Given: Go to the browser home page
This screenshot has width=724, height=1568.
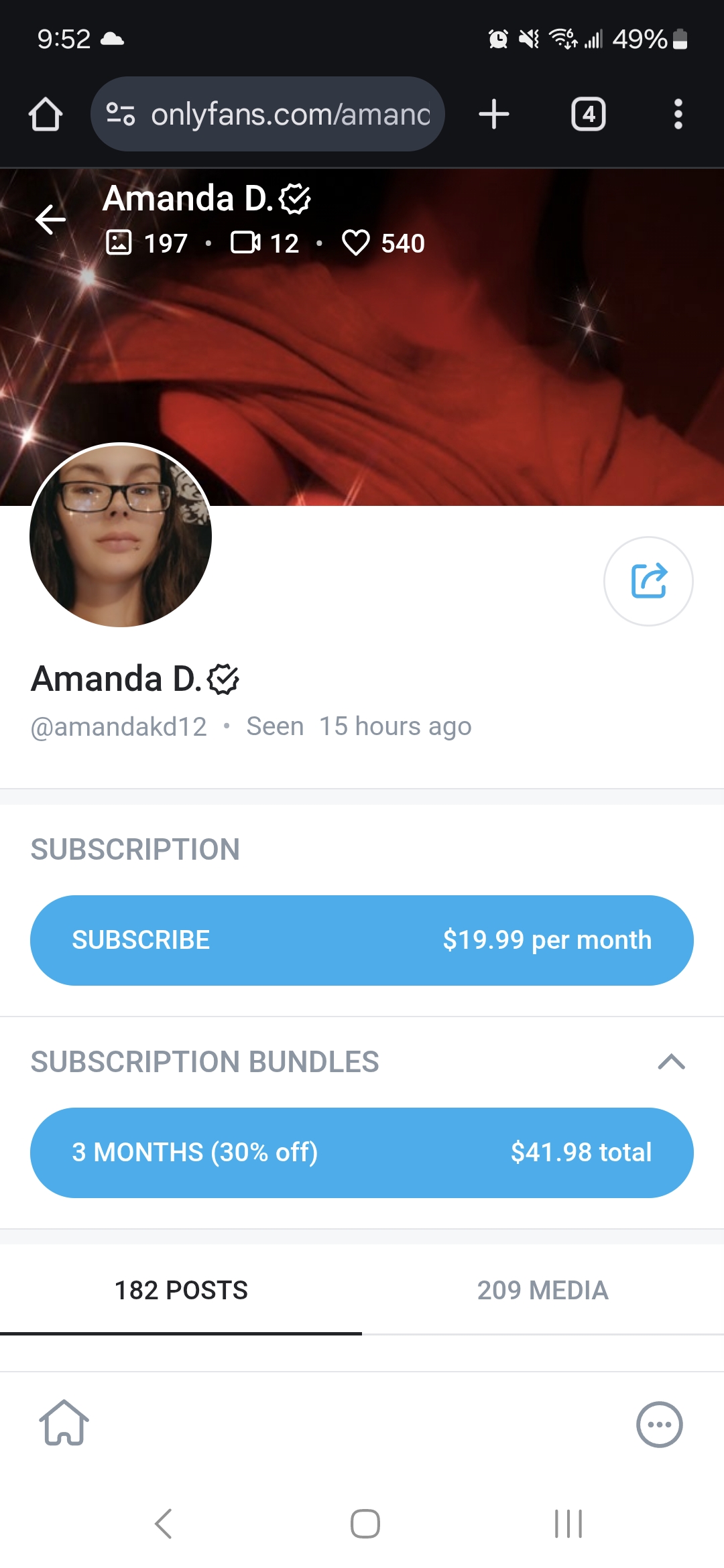Looking at the screenshot, I should tap(46, 114).
